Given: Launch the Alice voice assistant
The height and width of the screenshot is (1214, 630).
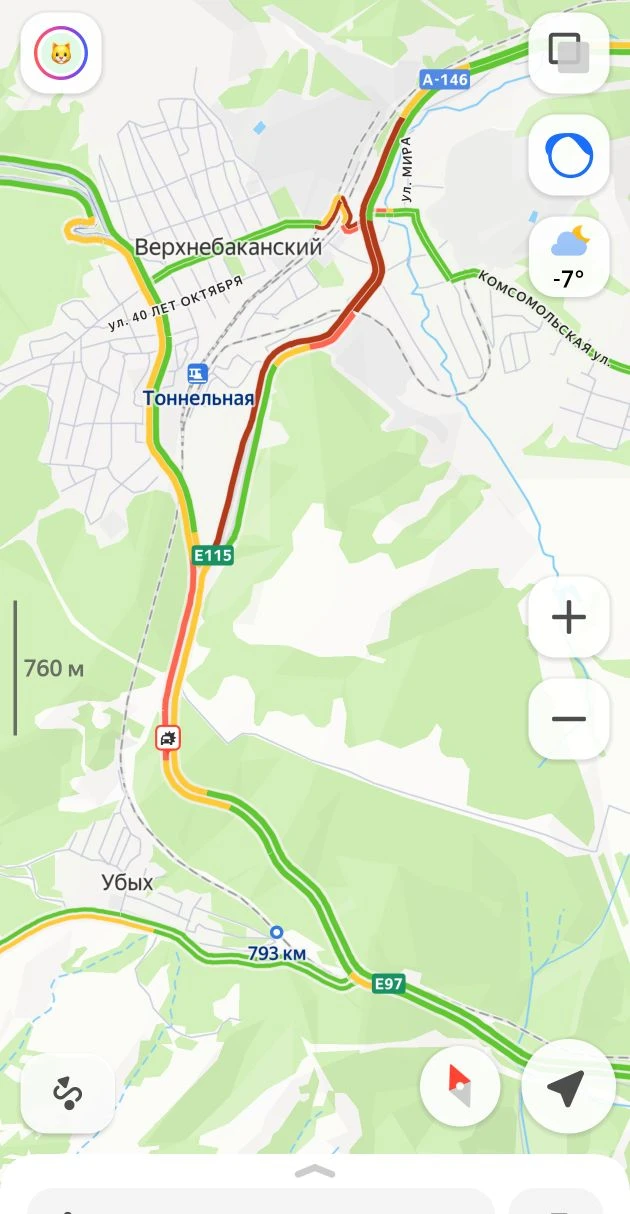Looking at the screenshot, I should pos(568,156).
